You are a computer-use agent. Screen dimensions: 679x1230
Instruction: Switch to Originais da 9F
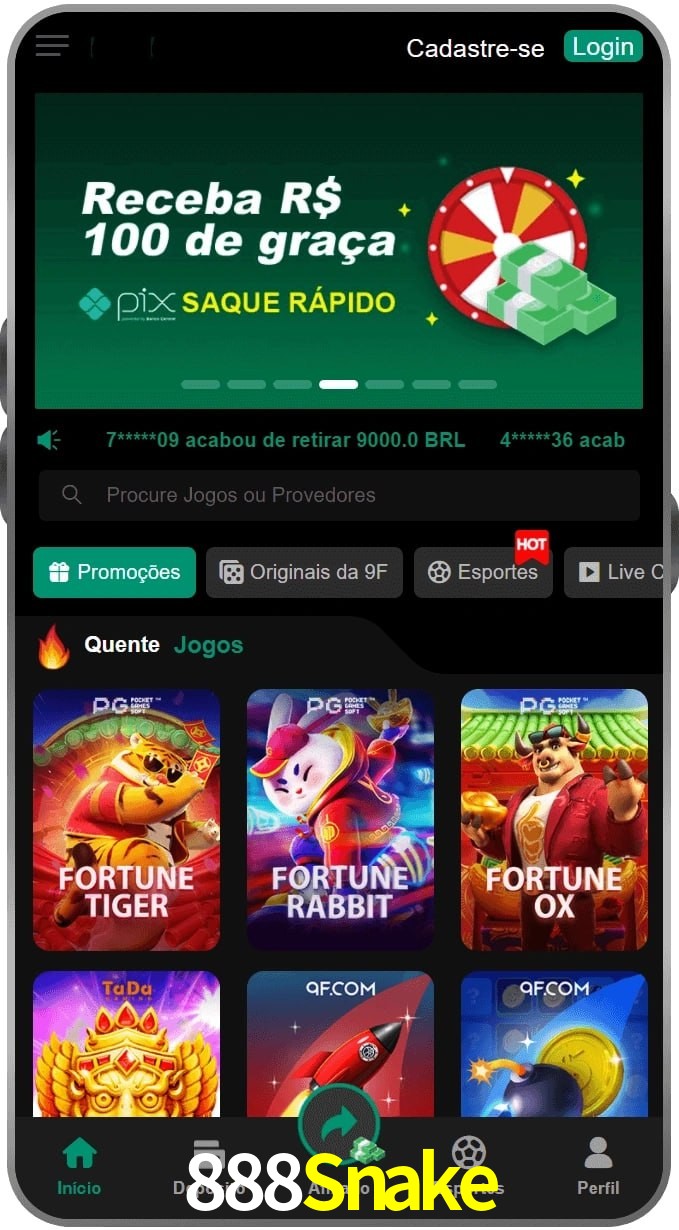[x=304, y=572]
